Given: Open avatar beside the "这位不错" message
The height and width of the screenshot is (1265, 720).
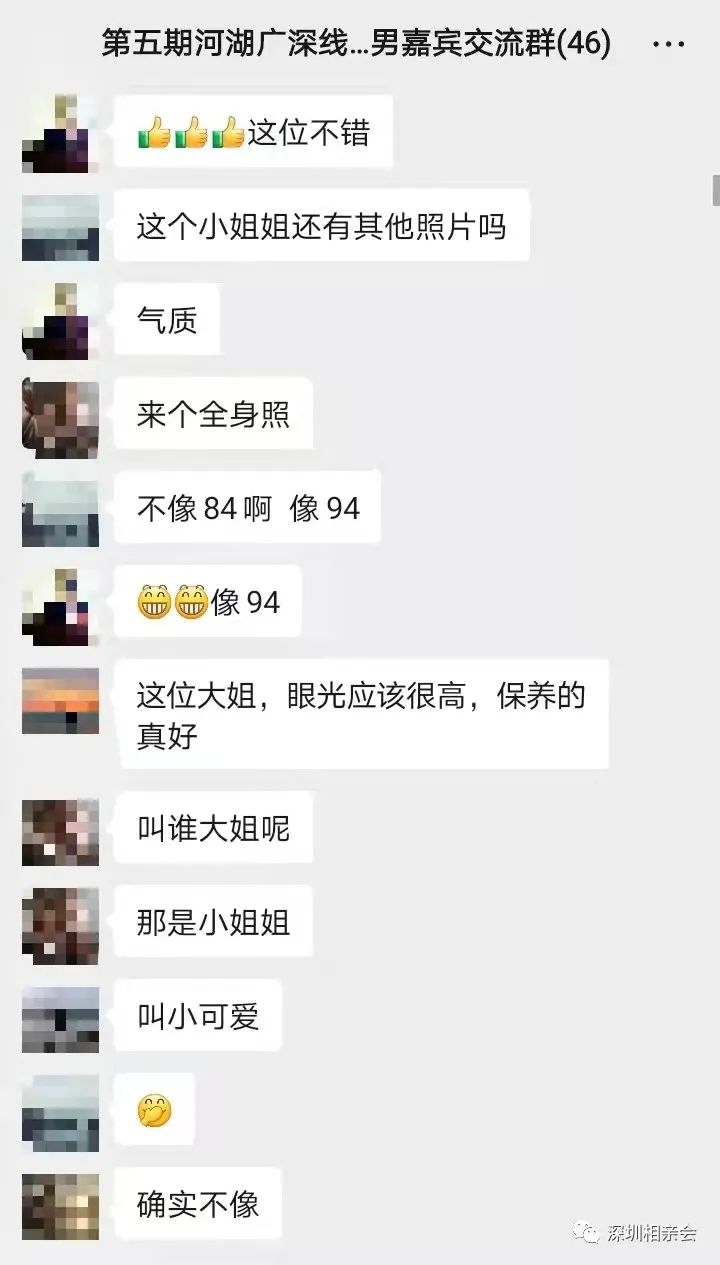Looking at the screenshot, I should pyautogui.click(x=60, y=134).
